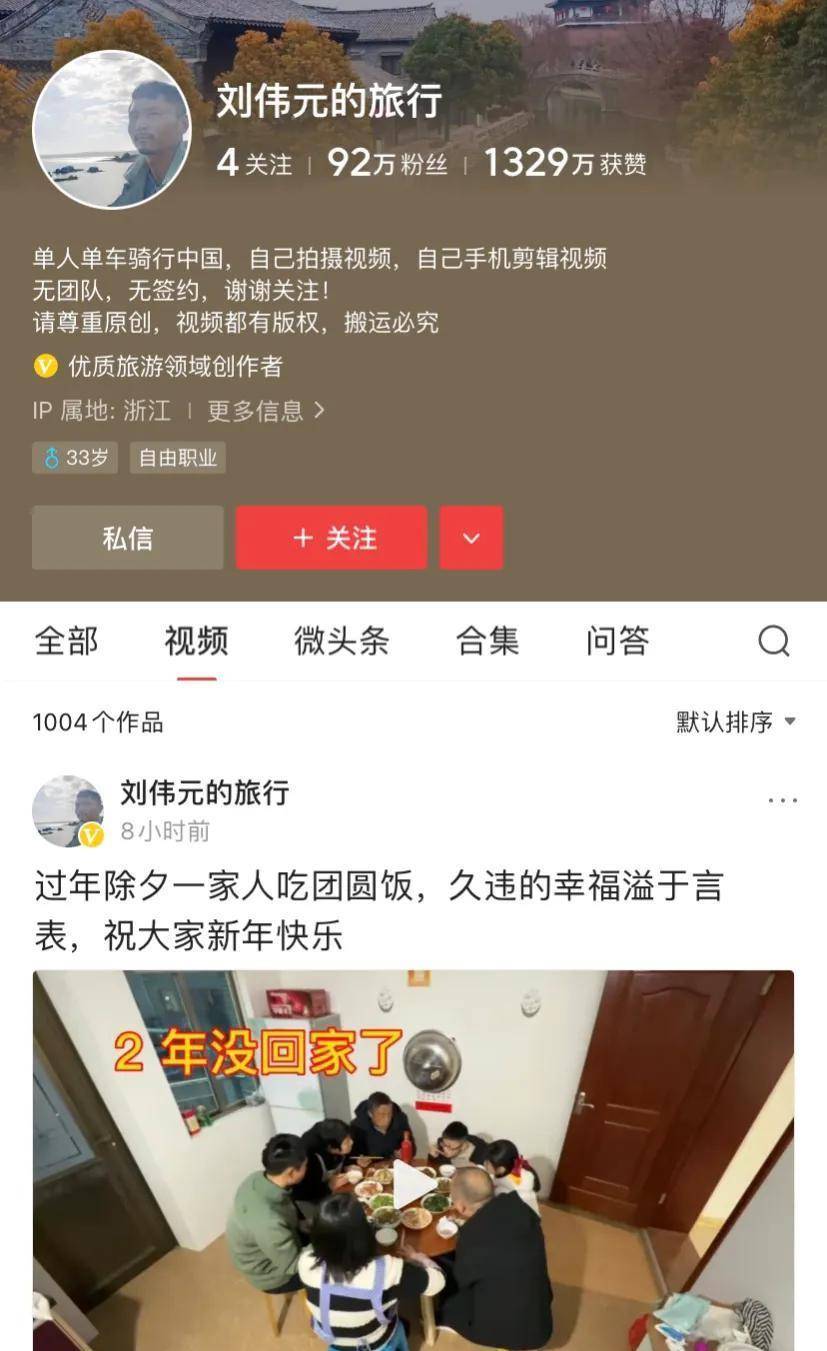View the large profile avatar

111,130
